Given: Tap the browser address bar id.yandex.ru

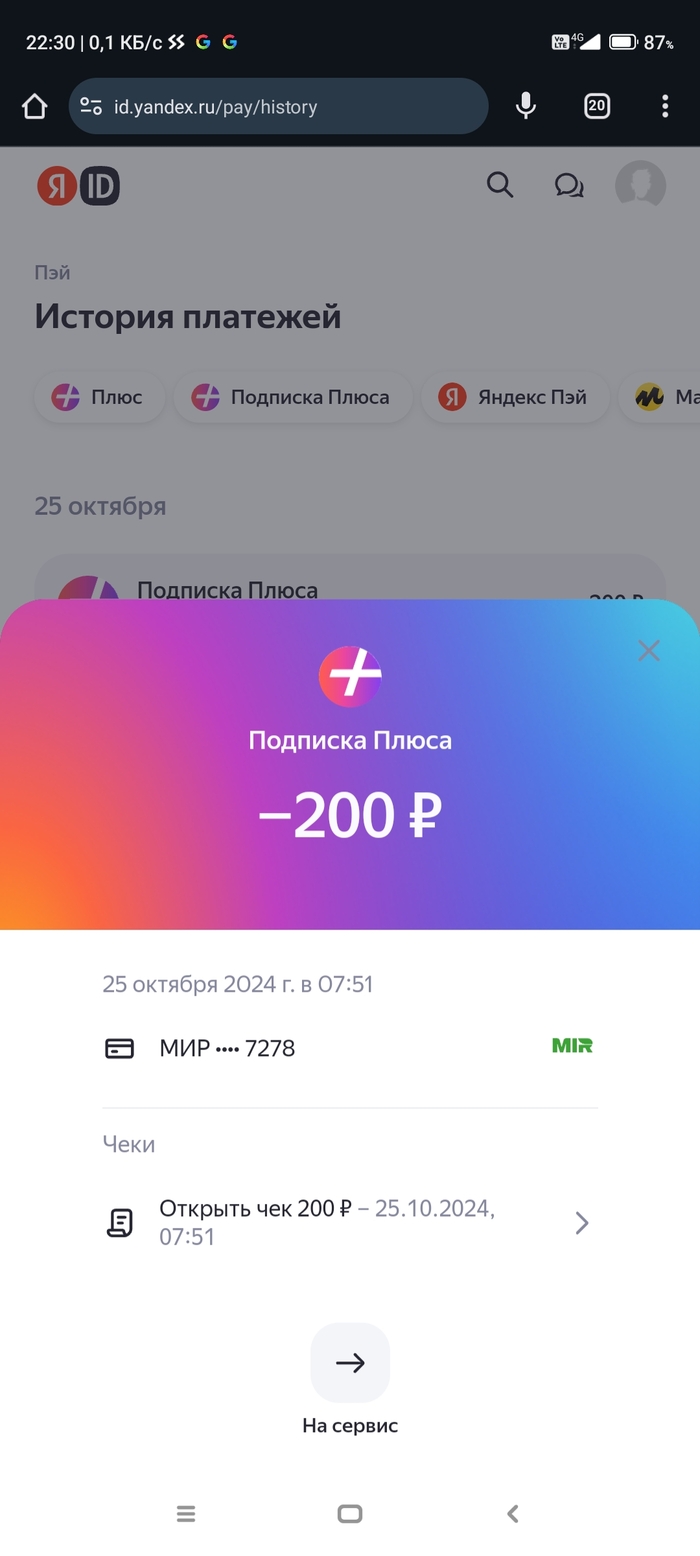Looking at the screenshot, I should 278,106.
